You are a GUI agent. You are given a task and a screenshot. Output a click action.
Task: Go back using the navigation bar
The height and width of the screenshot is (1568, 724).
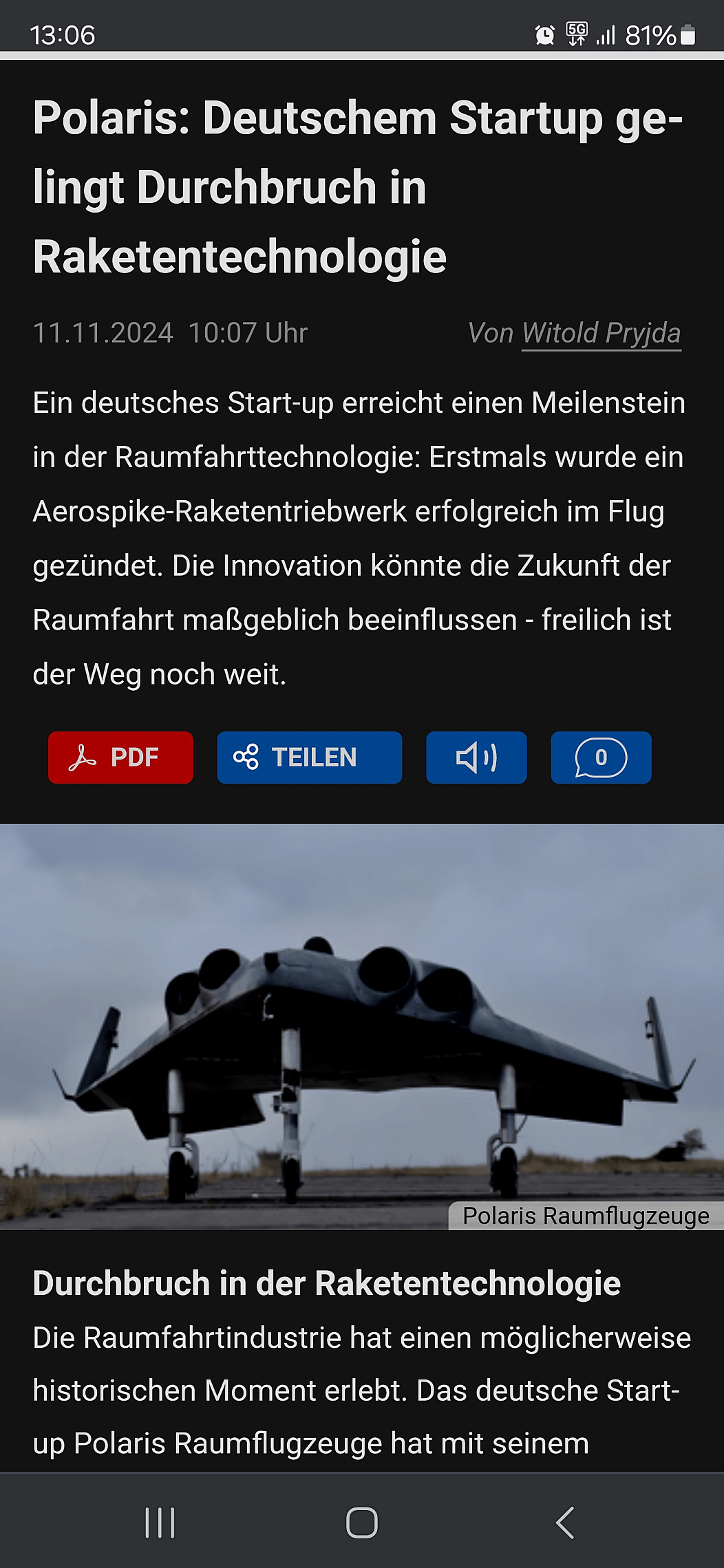(565, 1523)
